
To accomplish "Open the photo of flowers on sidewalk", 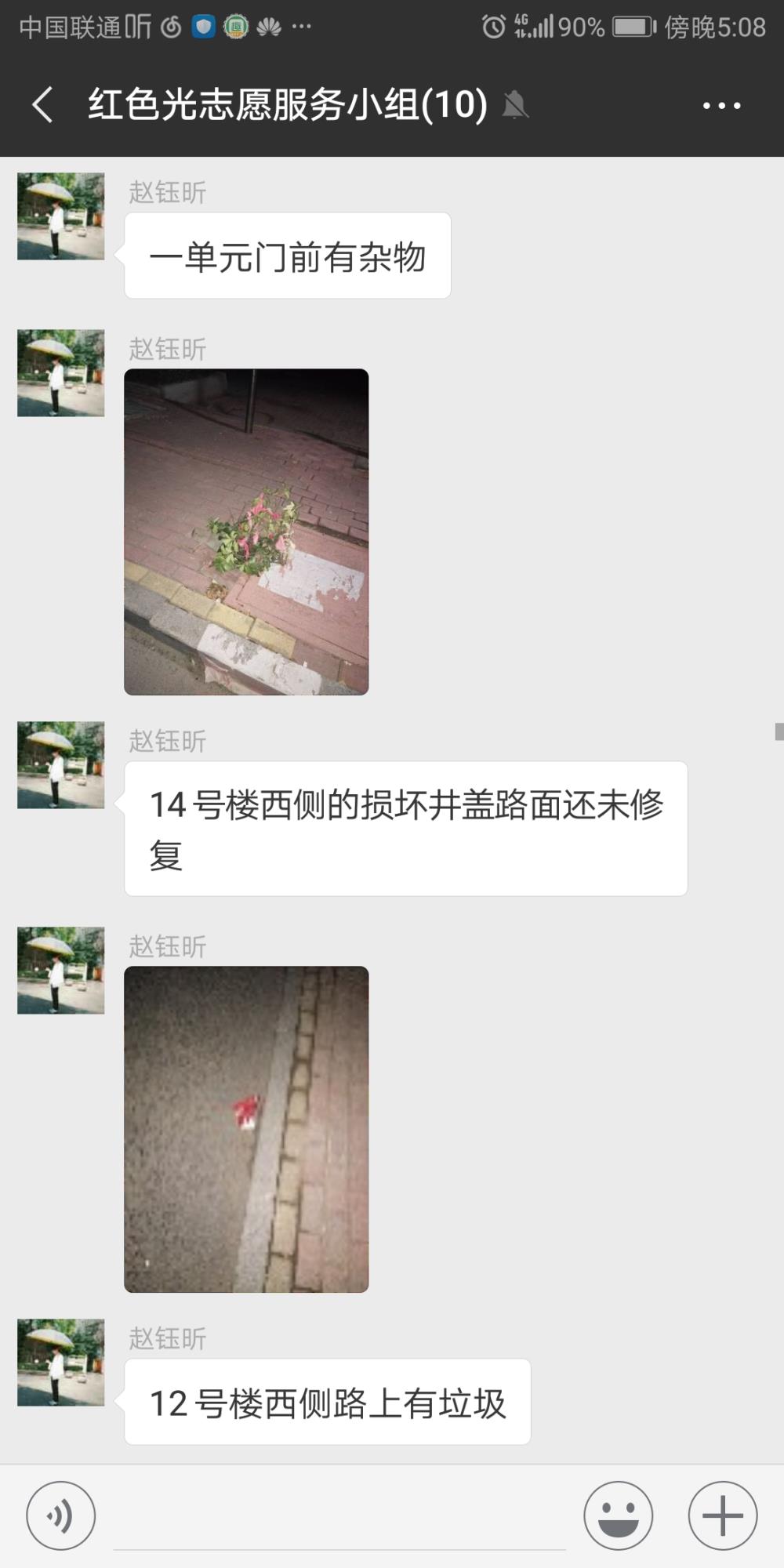I will pos(246,532).
